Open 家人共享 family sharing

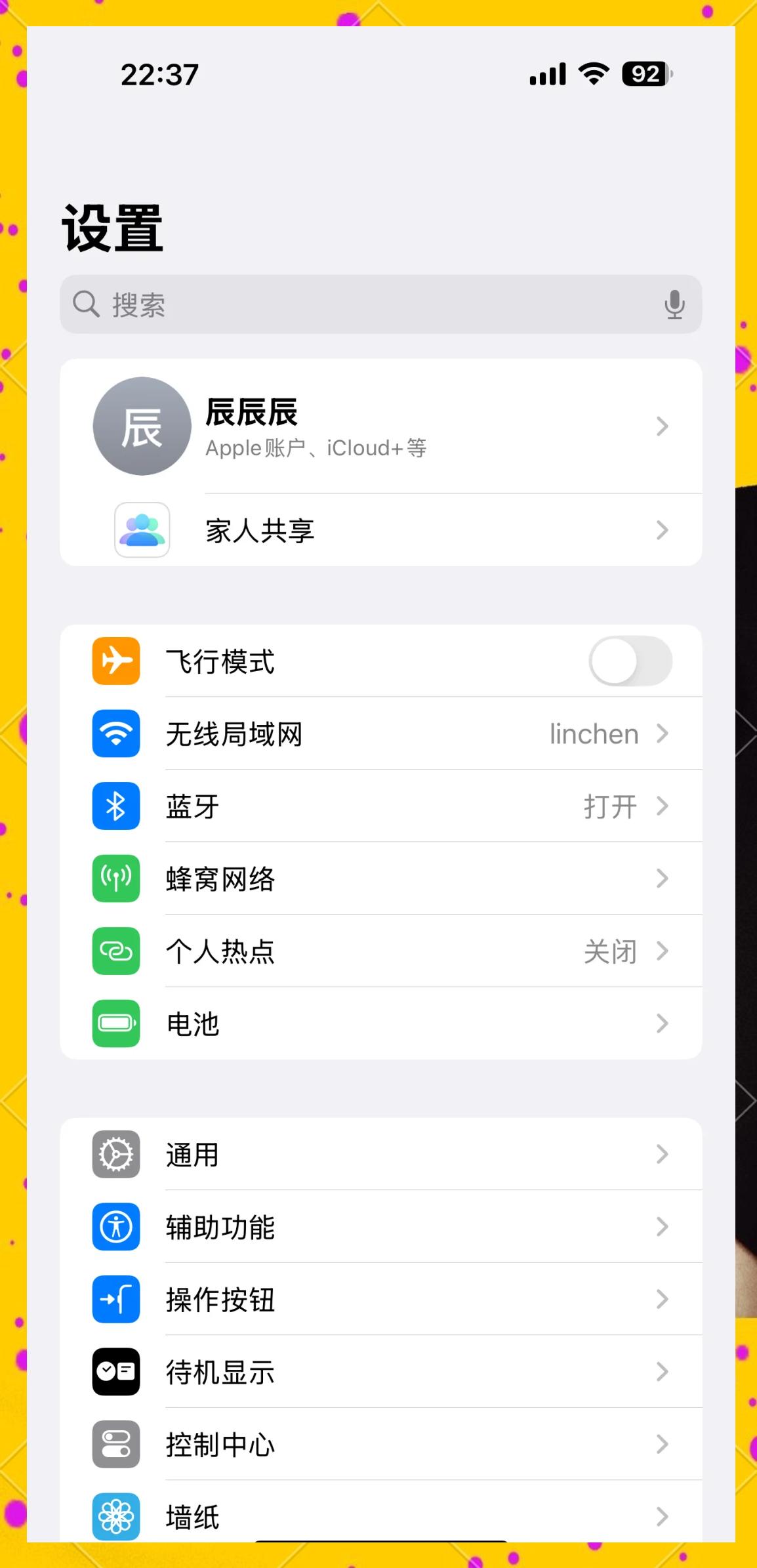pyautogui.click(x=380, y=530)
